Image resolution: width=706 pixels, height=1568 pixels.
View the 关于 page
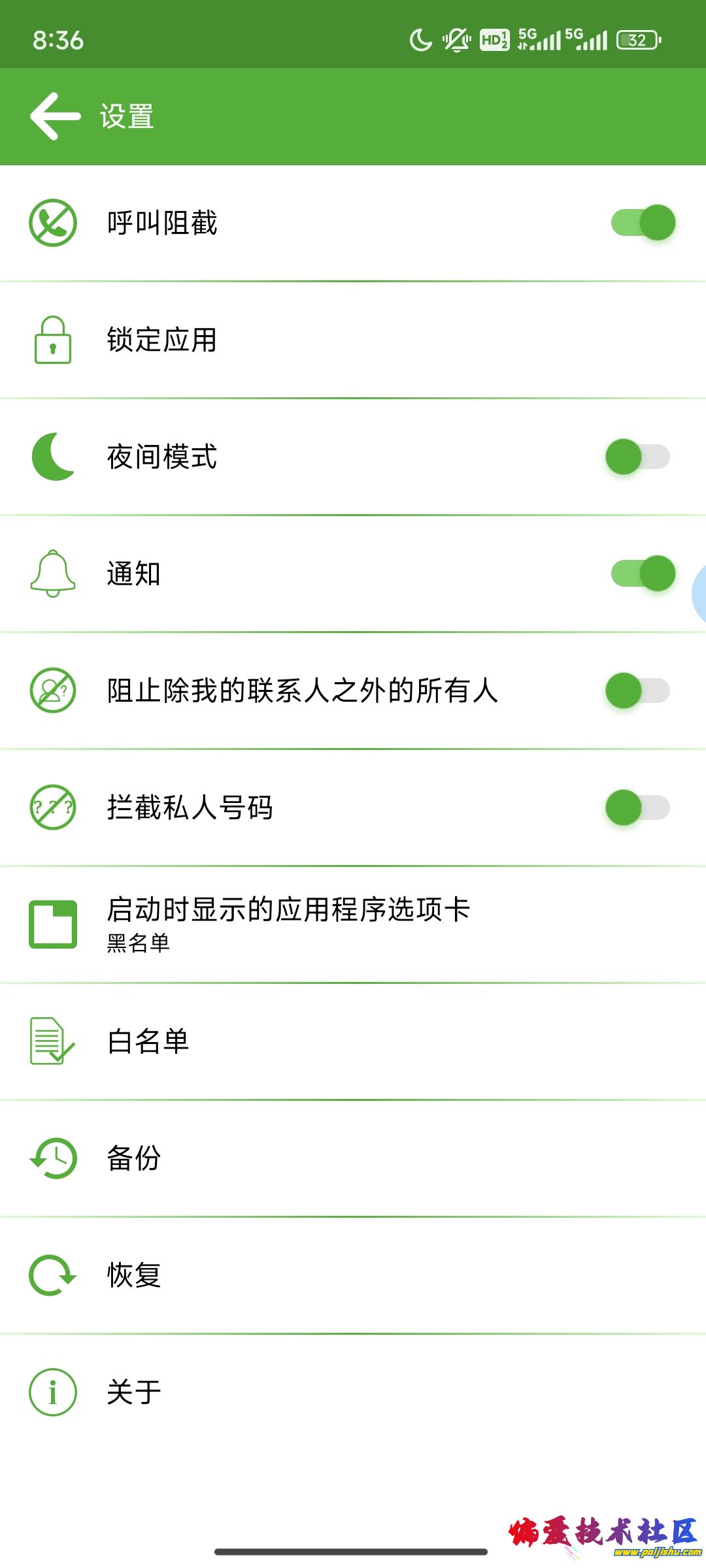[x=353, y=1392]
